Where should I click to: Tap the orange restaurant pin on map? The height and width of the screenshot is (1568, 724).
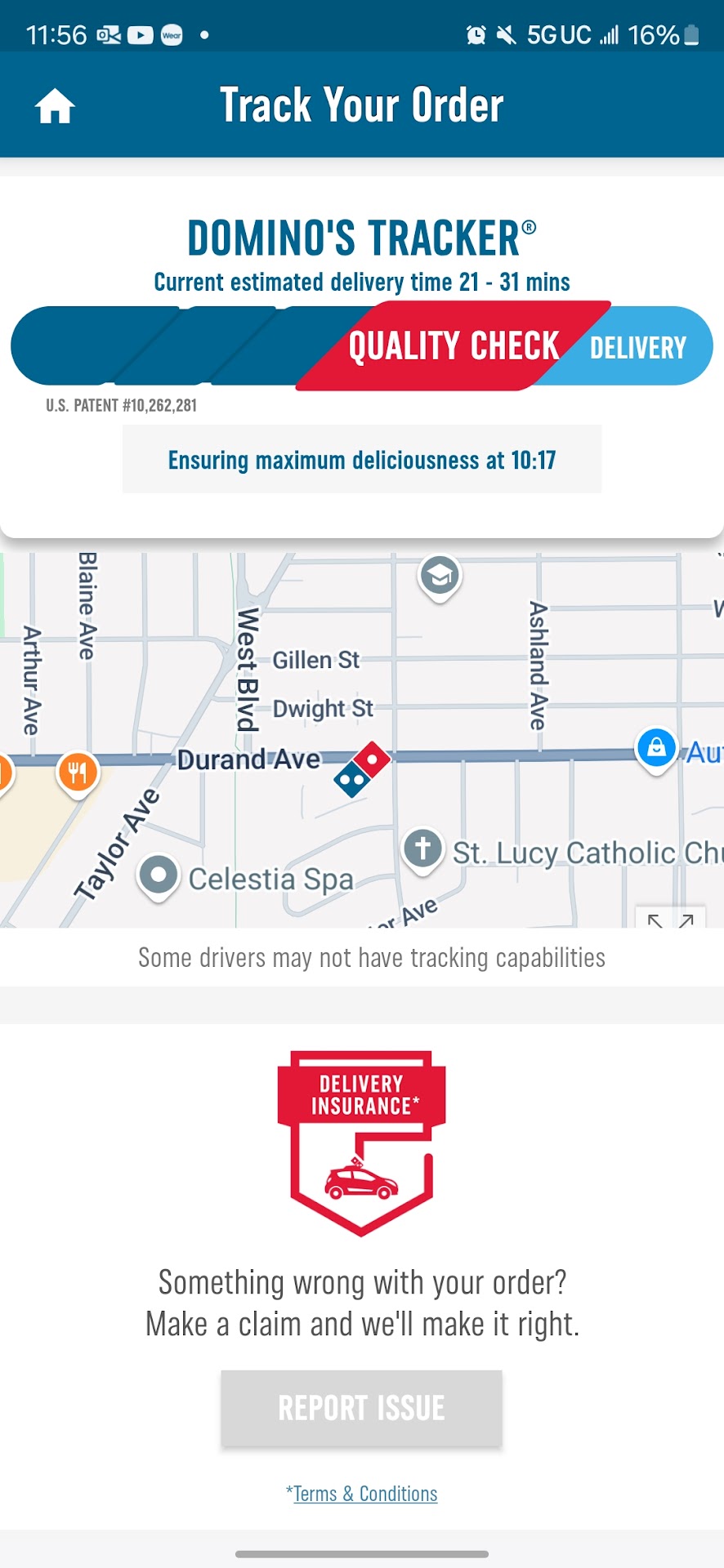78,772
